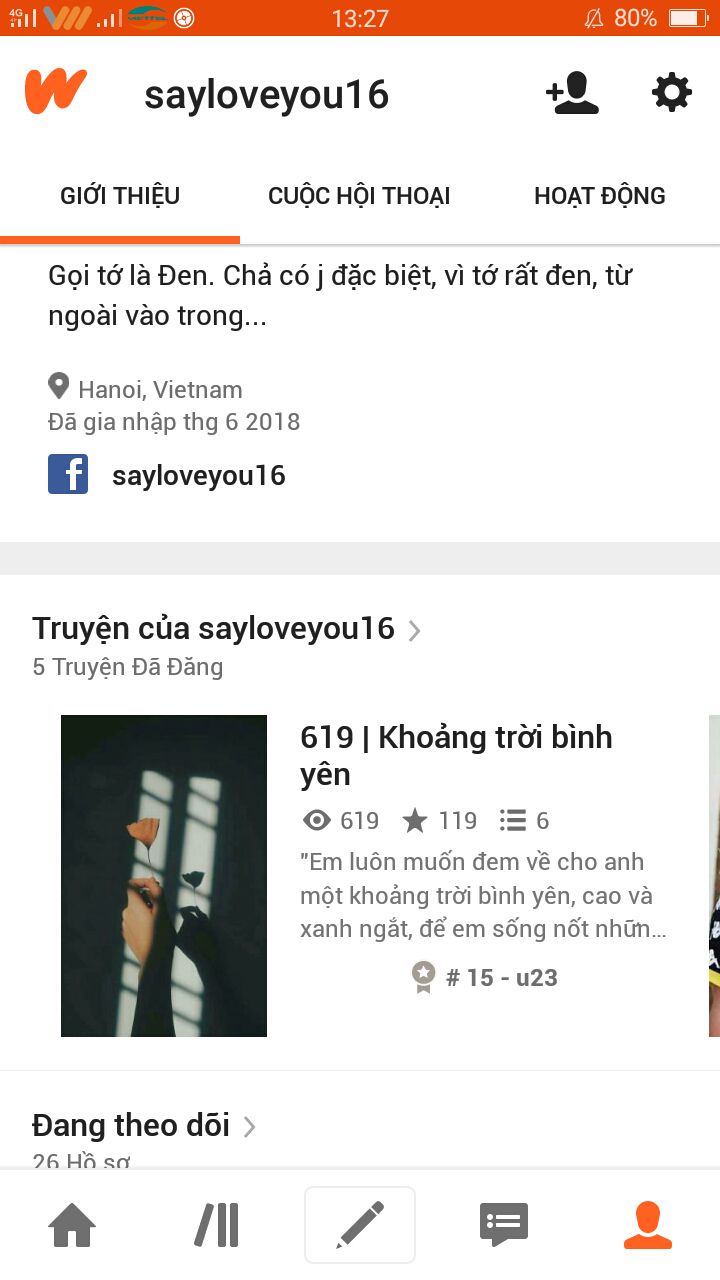Tap the Wattpad logo in the header

56,92
